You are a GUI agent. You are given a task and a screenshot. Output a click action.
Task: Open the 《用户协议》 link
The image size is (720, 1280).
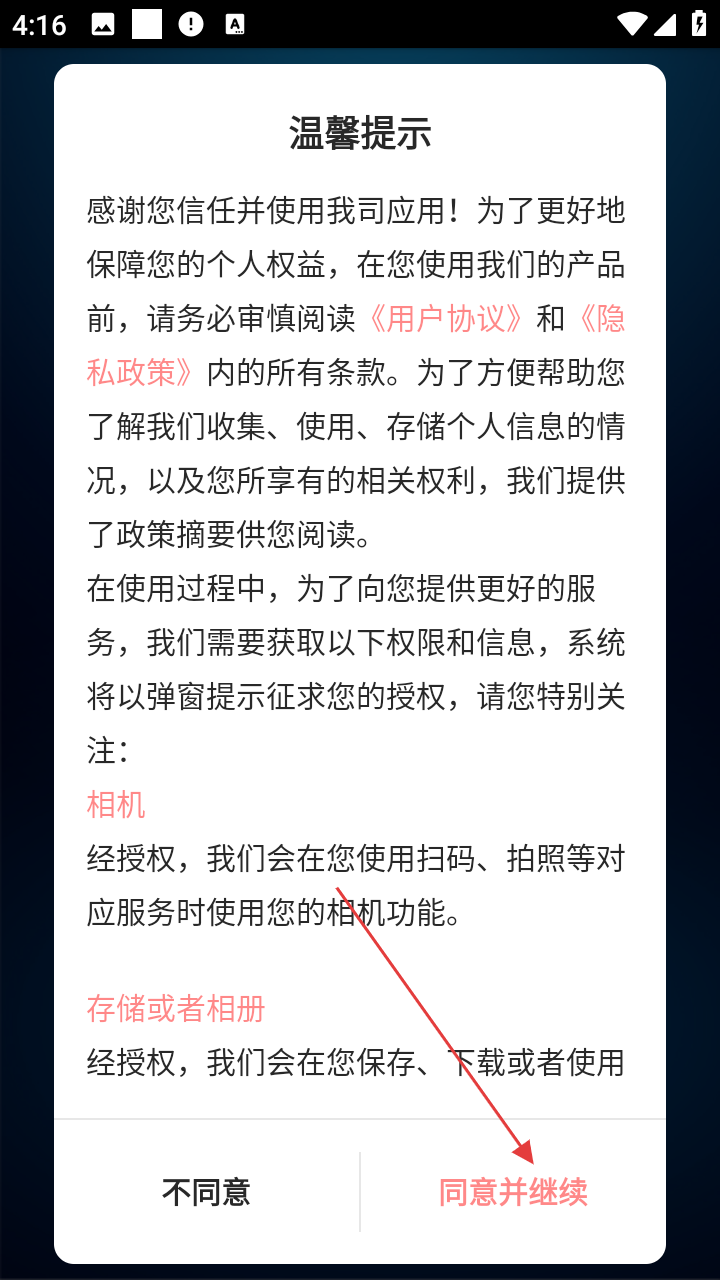(446, 319)
